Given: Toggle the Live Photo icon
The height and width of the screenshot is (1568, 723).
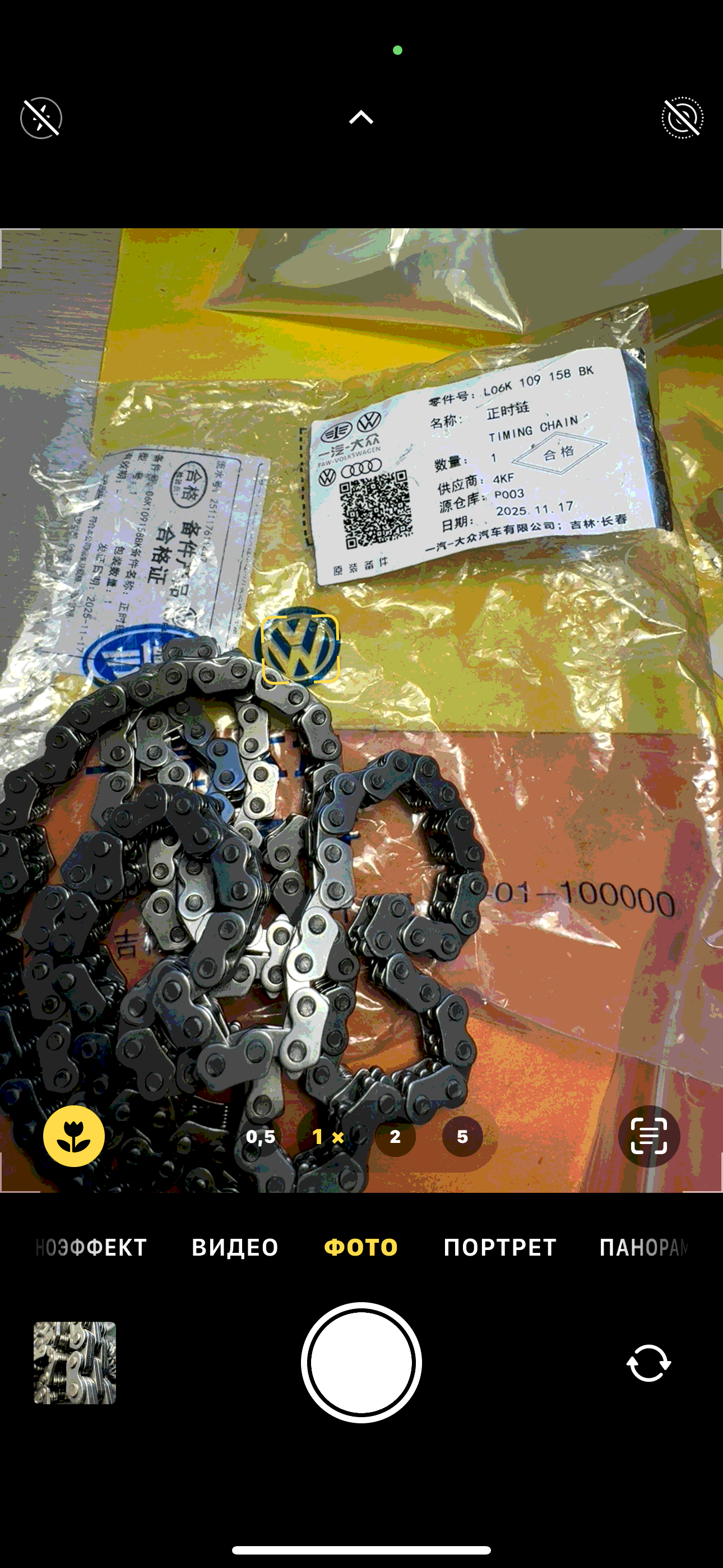Looking at the screenshot, I should pos(682,117).
